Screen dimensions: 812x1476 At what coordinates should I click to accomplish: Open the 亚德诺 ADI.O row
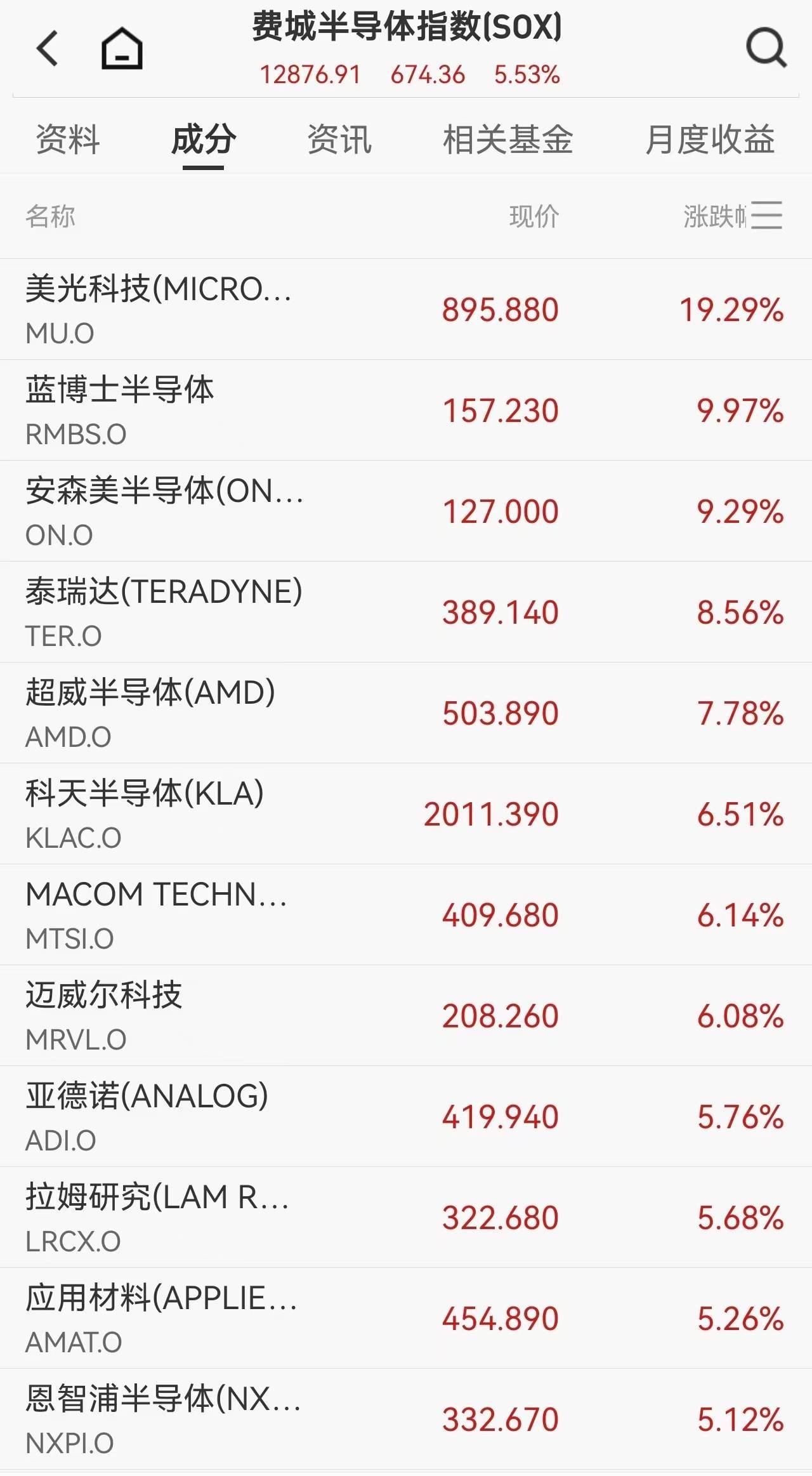pos(406,1116)
